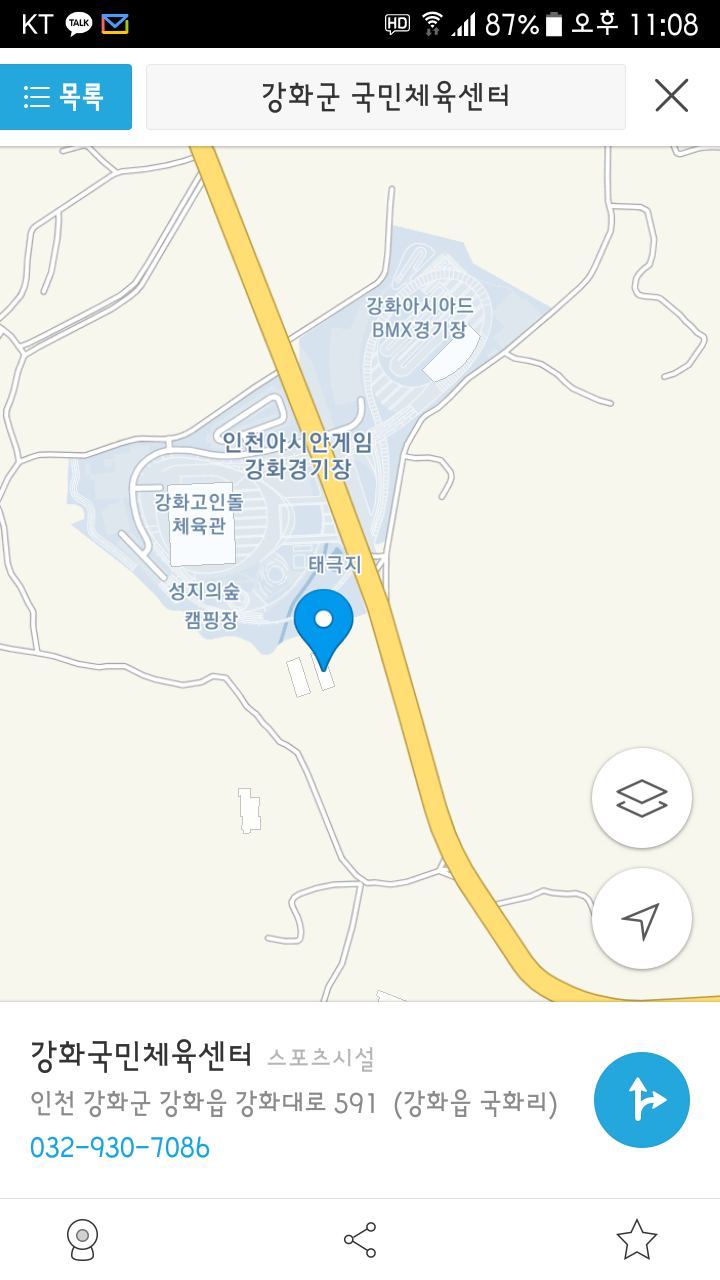Clear the search with the X button
The image size is (720, 1280).
672,96
